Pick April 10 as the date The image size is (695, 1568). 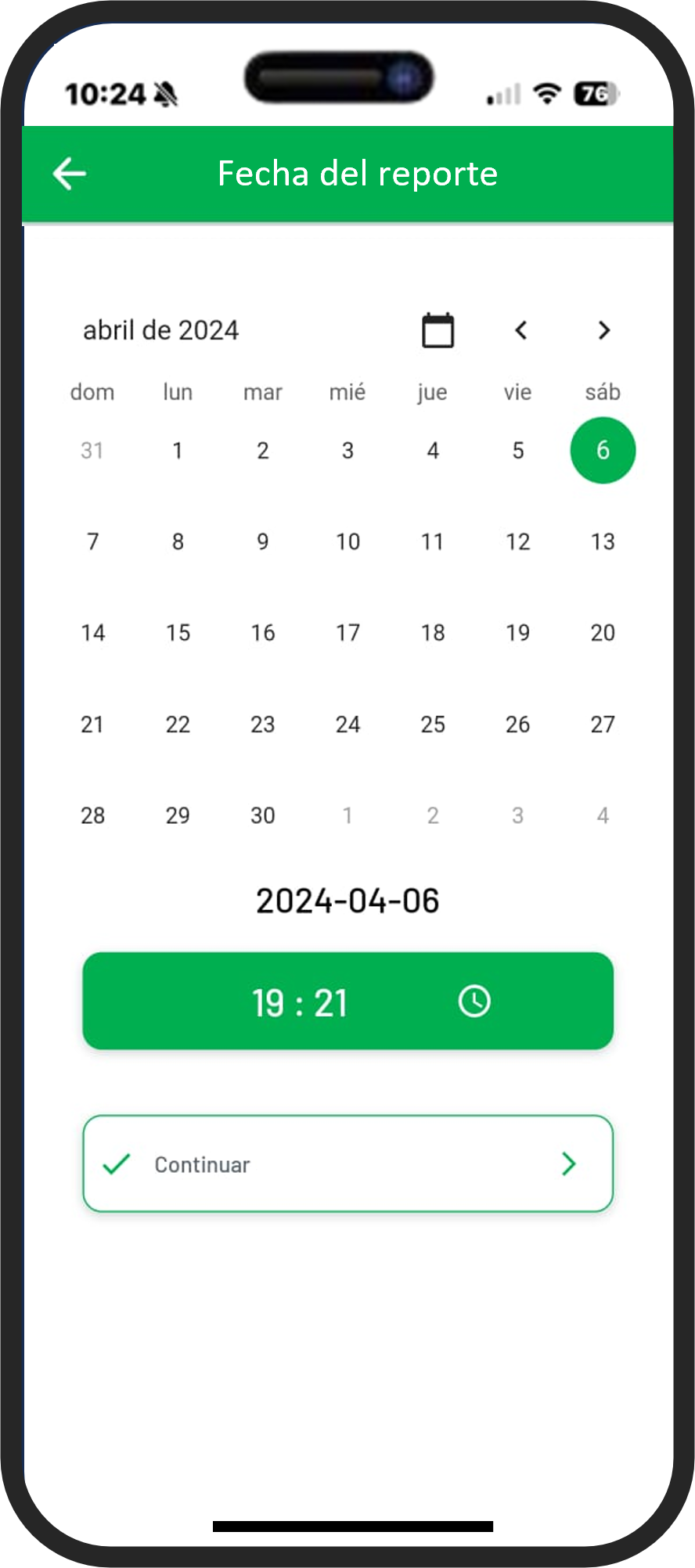(x=348, y=541)
